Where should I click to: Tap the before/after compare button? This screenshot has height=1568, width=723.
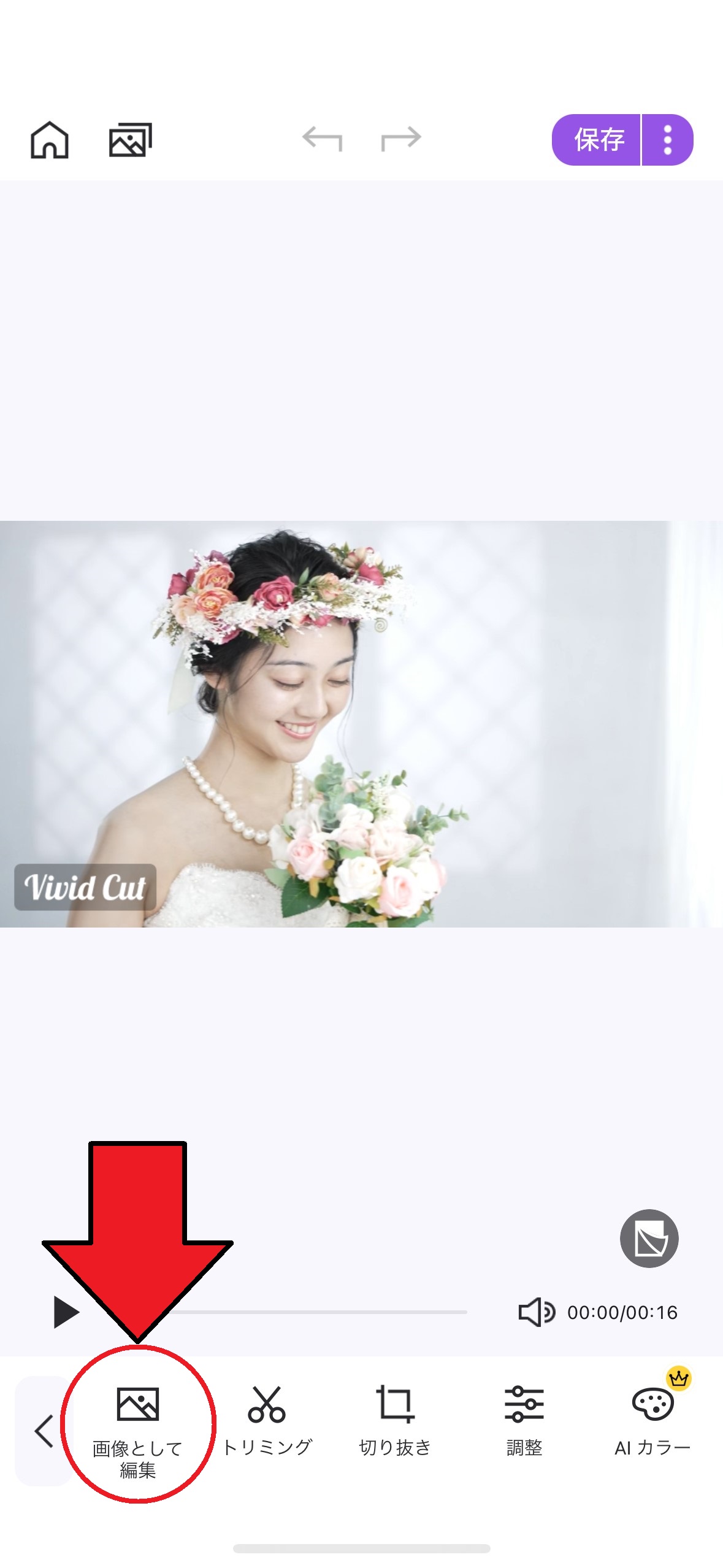point(649,1238)
